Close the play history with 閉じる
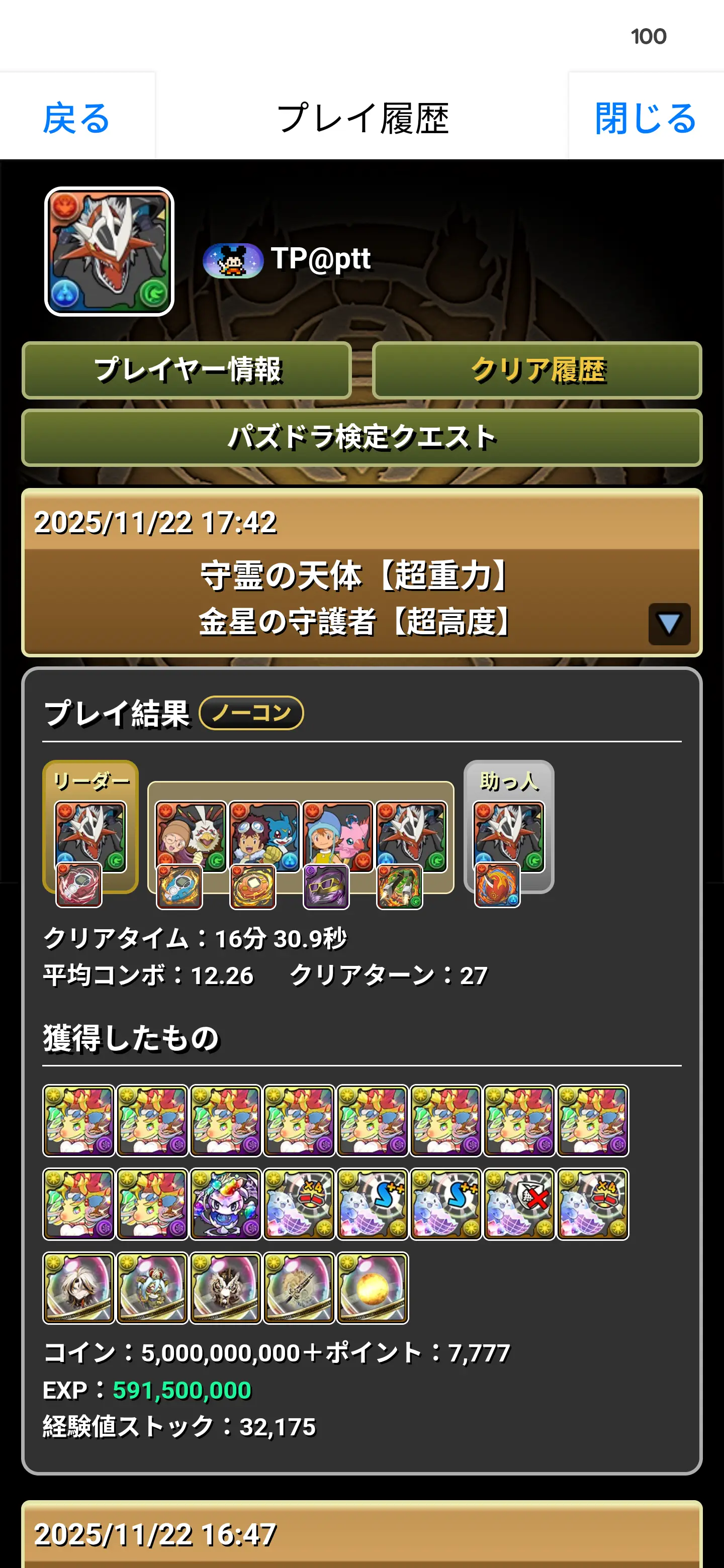The height and width of the screenshot is (1568, 724). coord(646,117)
